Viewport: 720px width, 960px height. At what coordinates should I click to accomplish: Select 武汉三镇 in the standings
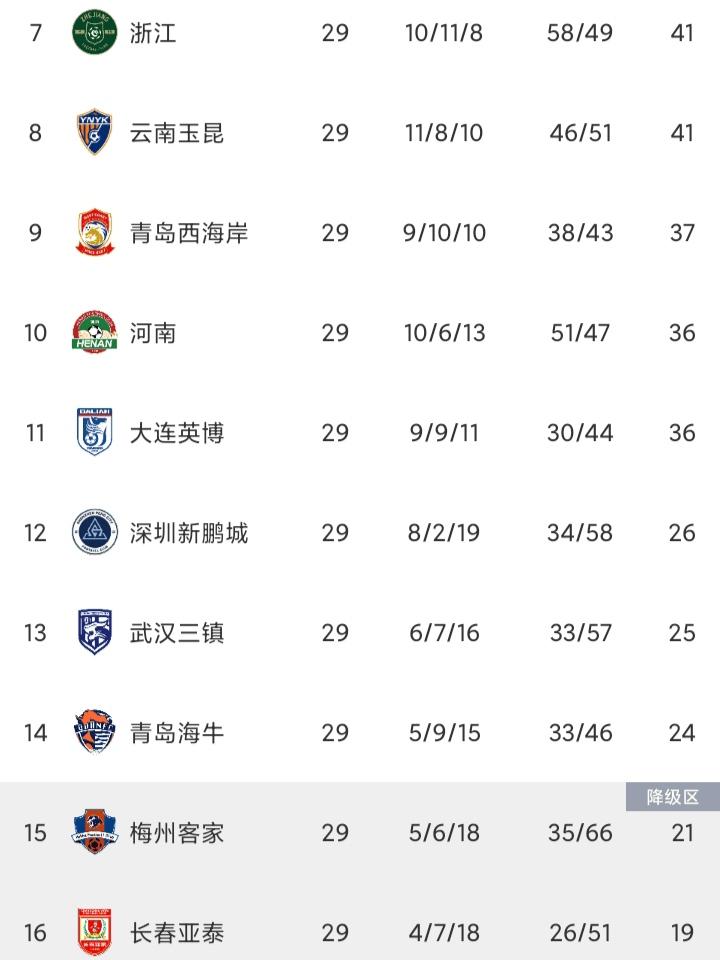176,633
